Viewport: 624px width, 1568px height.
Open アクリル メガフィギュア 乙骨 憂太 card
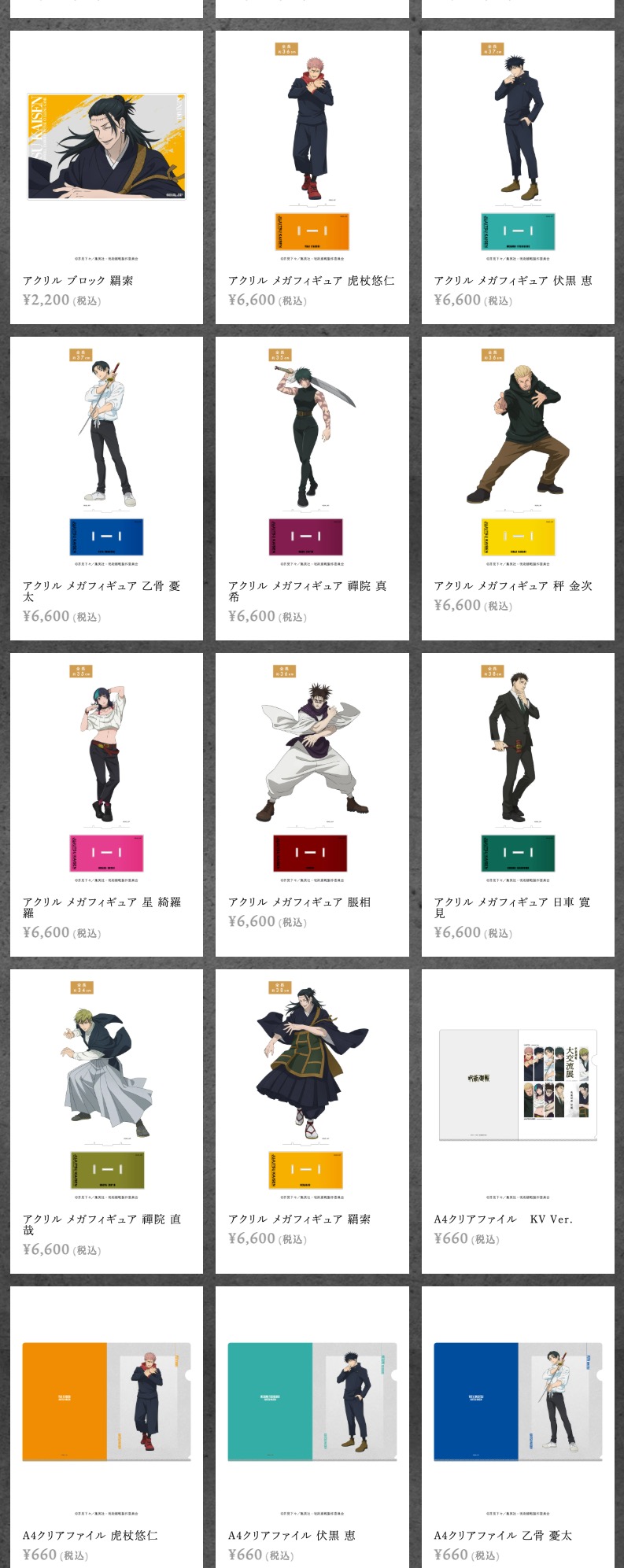(106, 488)
